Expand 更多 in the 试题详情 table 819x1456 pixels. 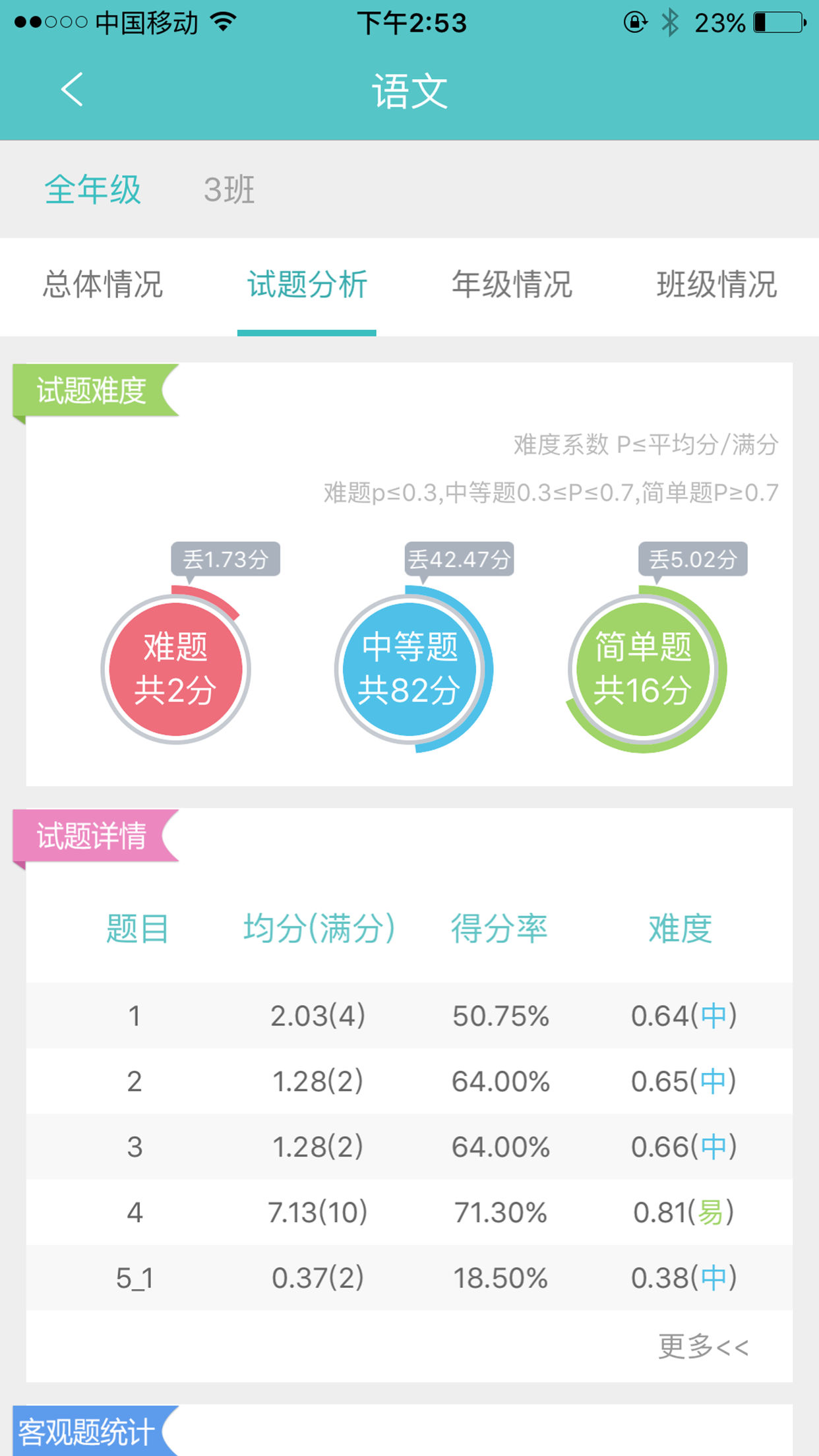703,1347
